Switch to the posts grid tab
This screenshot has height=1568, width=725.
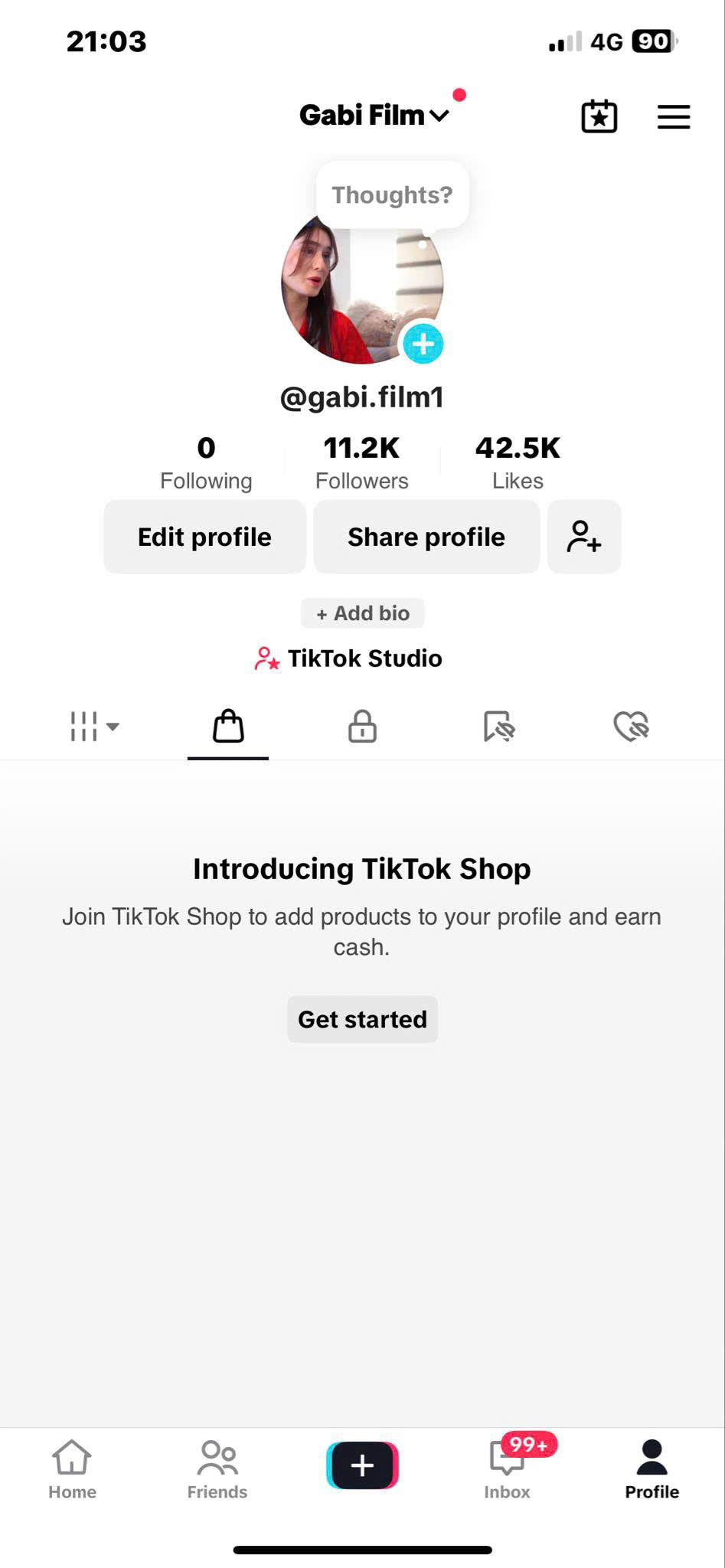click(x=93, y=727)
